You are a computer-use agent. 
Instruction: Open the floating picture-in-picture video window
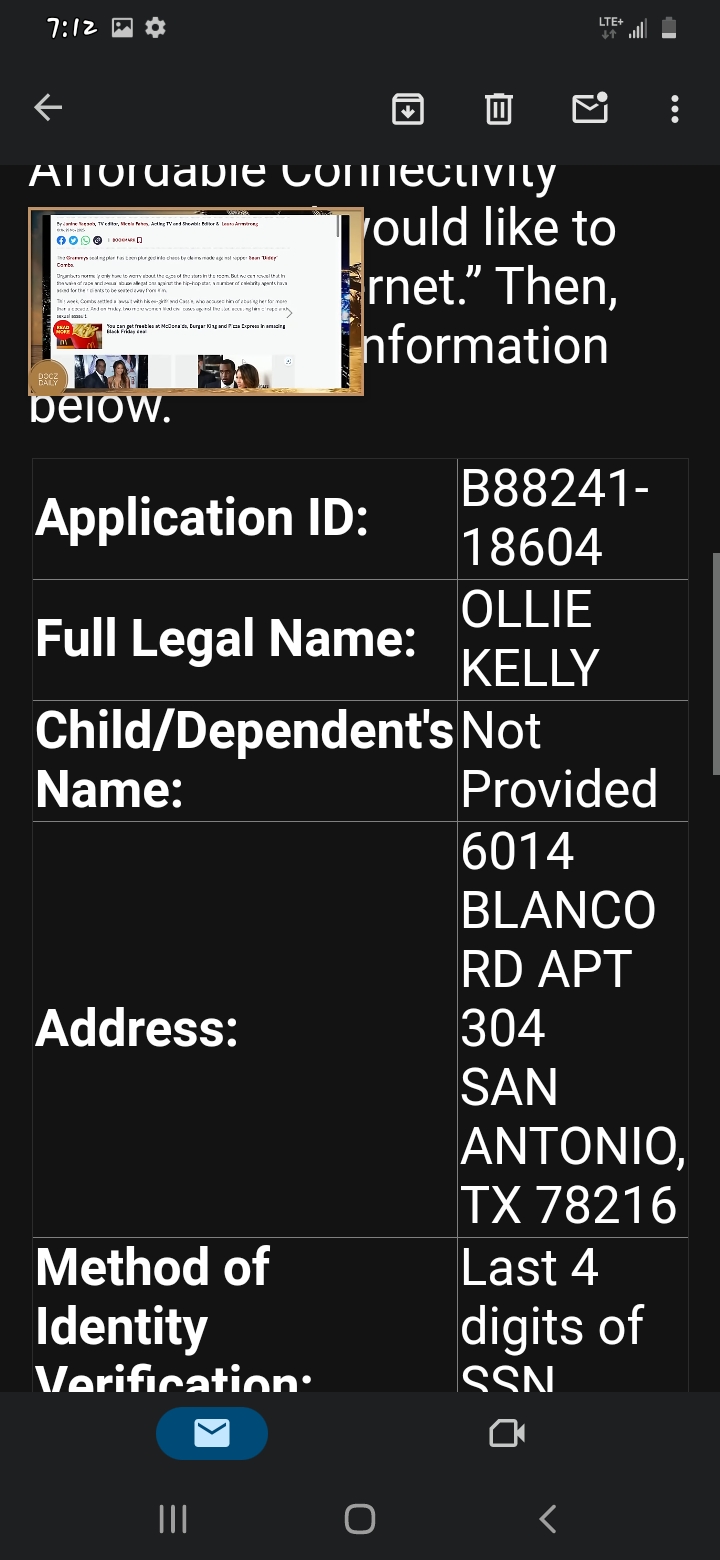(196, 302)
